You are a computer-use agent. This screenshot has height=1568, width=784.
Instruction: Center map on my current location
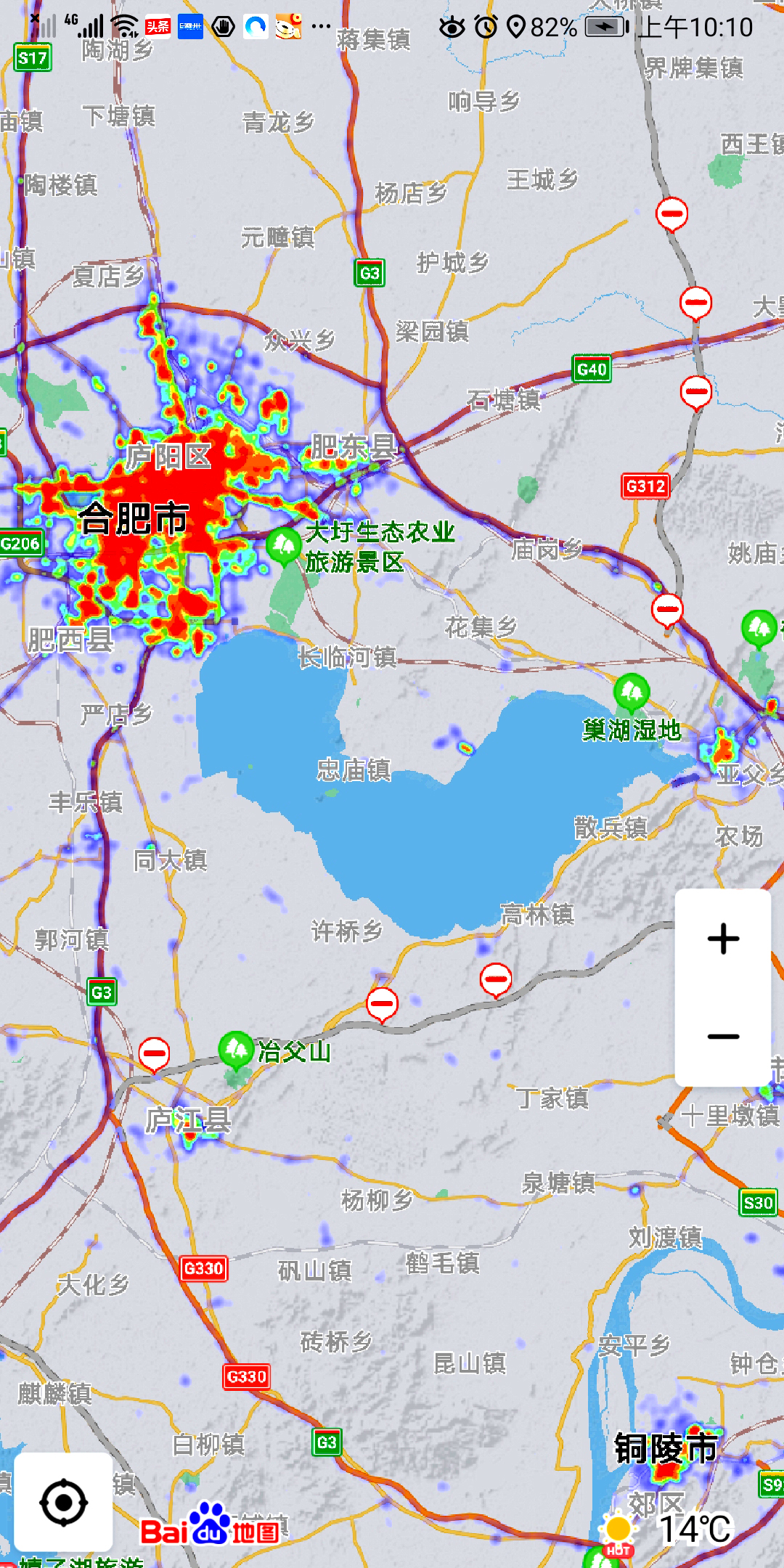click(x=64, y=1503)
